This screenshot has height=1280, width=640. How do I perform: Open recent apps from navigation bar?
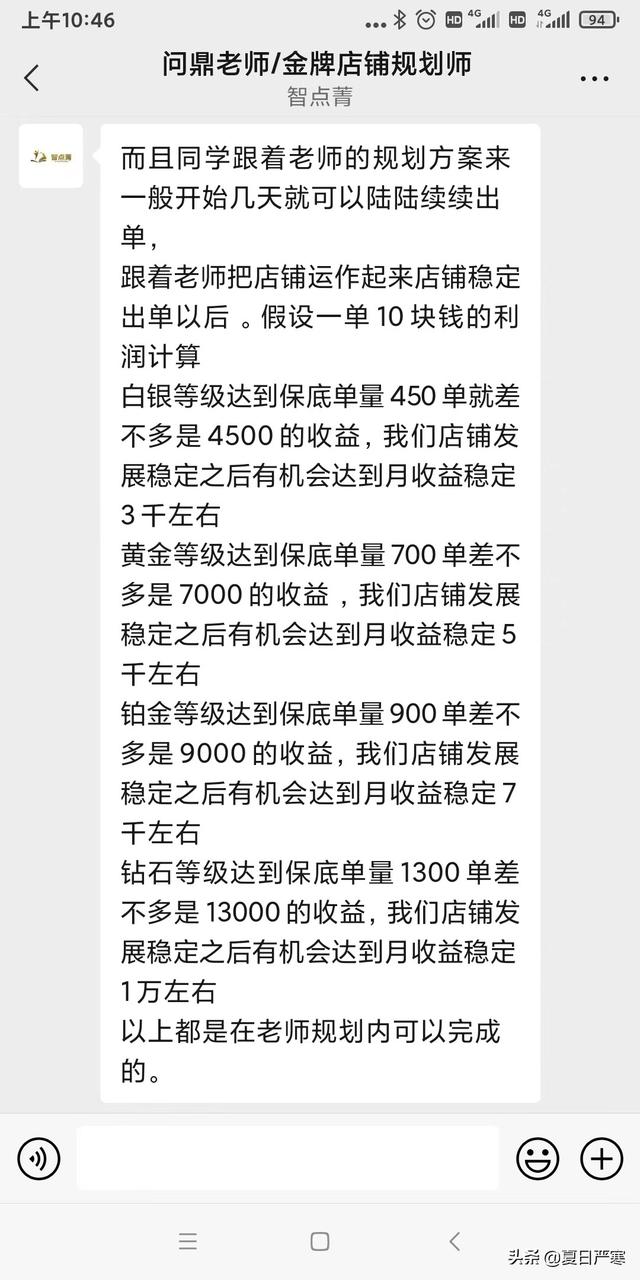click(187, 1241)
